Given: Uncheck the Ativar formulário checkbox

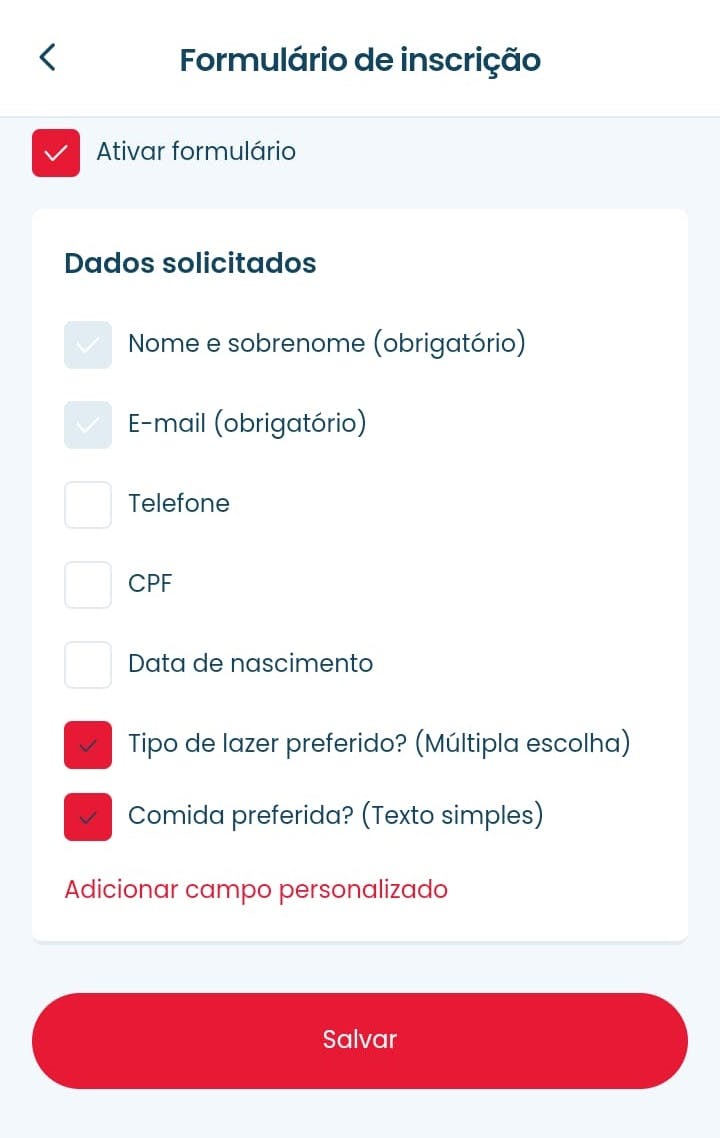Looking at the screenshot, I should click(56, 153).
